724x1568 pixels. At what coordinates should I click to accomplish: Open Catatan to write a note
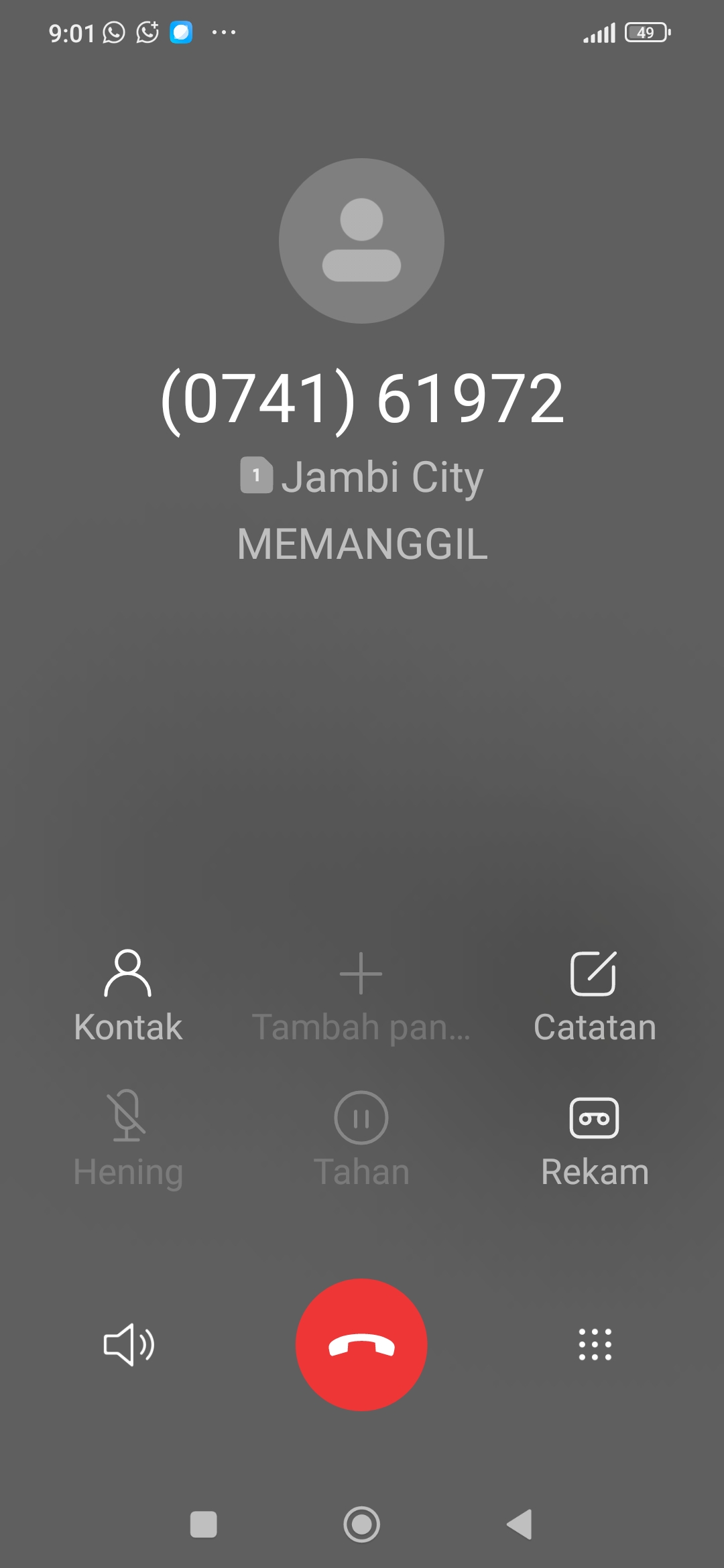(594, 995)
